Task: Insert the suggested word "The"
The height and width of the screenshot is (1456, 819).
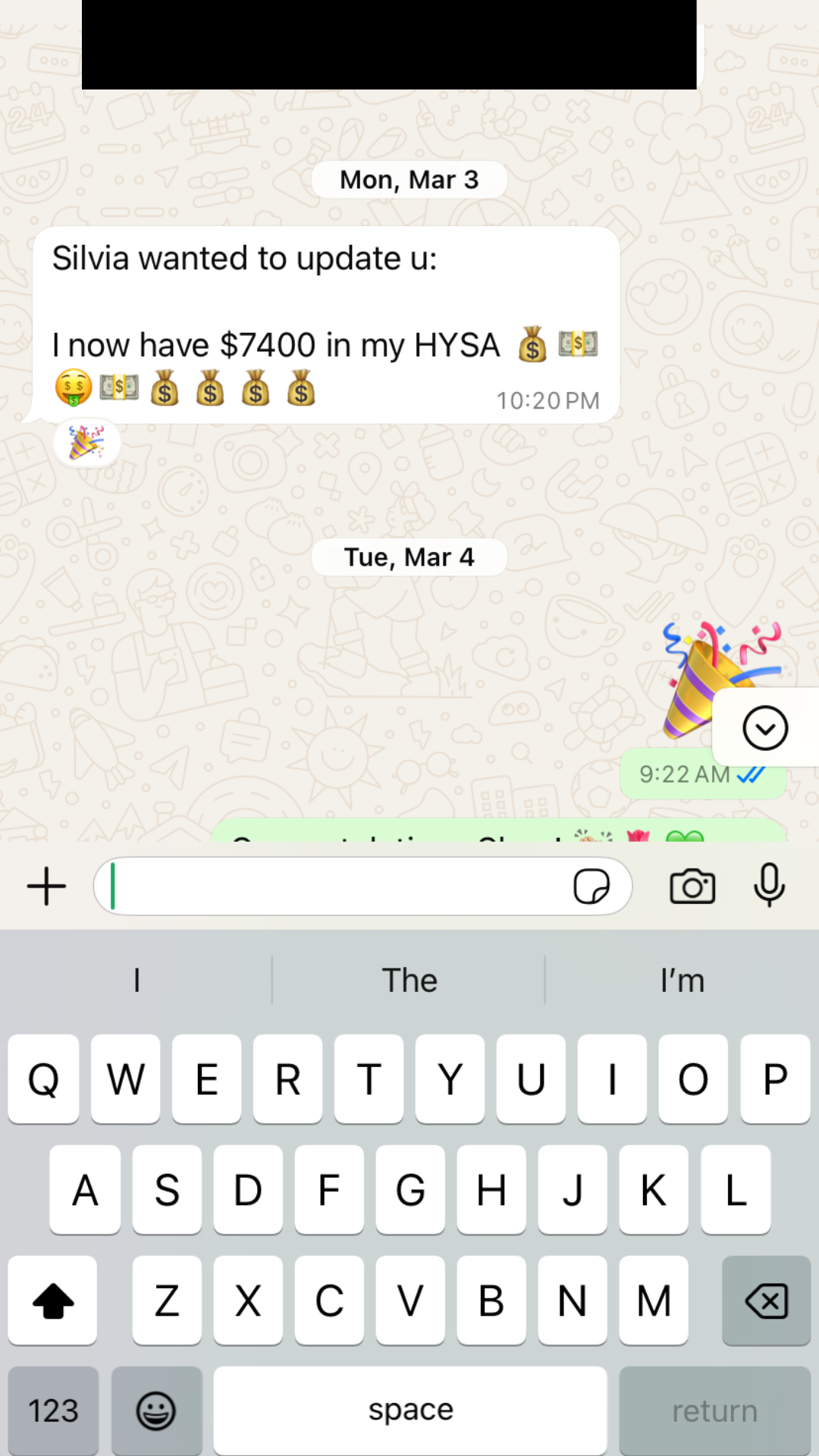Action: click(409, 981)
